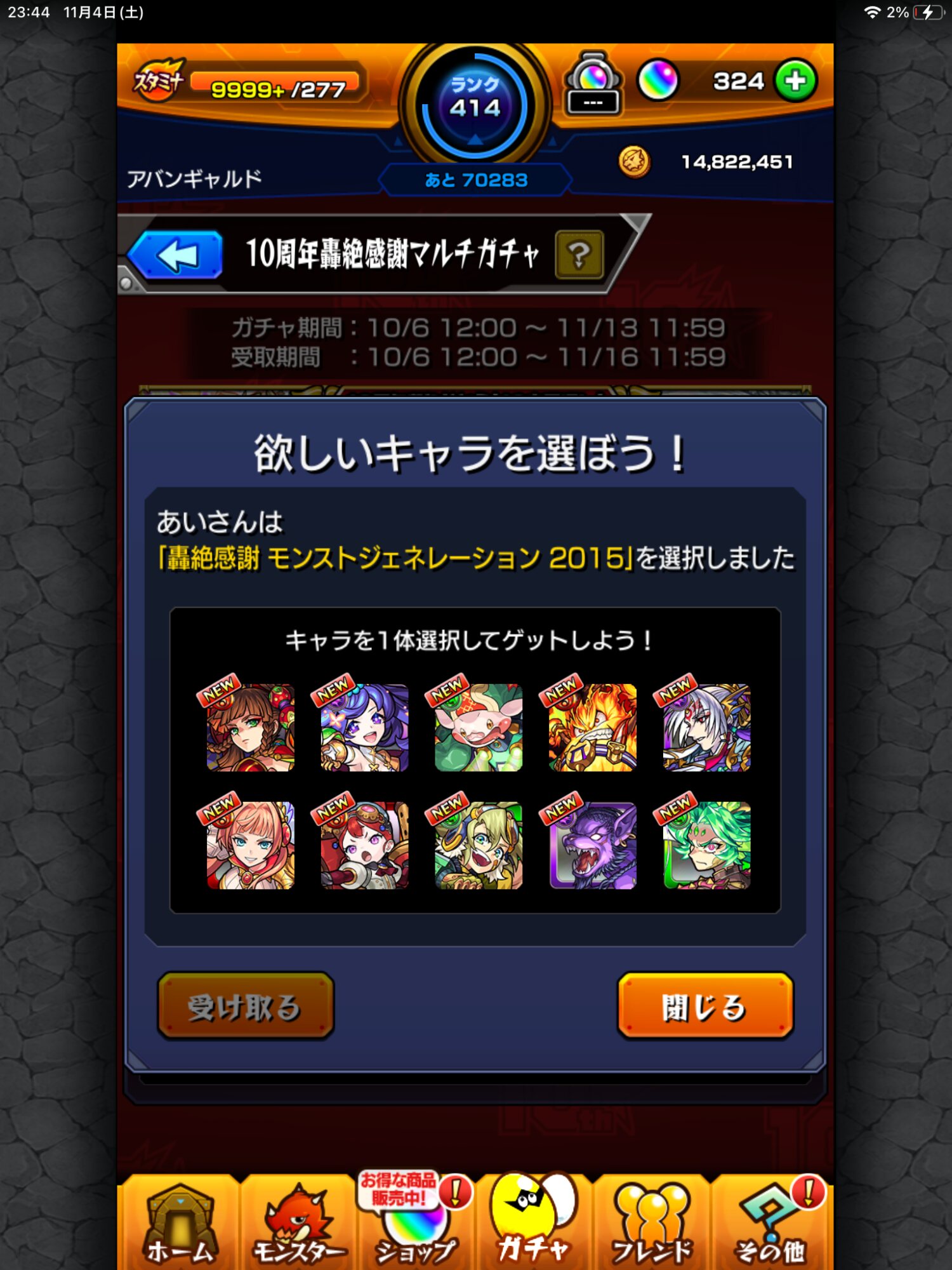Screen dimensions: 952x1270
Task: Choose the green-haired character
Action: (706, 845)
